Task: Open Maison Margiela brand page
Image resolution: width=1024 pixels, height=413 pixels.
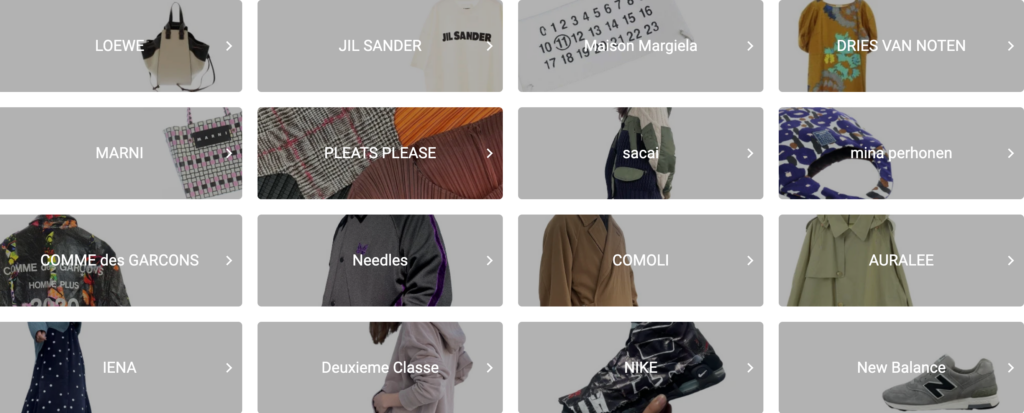Action: coord(640,46)
